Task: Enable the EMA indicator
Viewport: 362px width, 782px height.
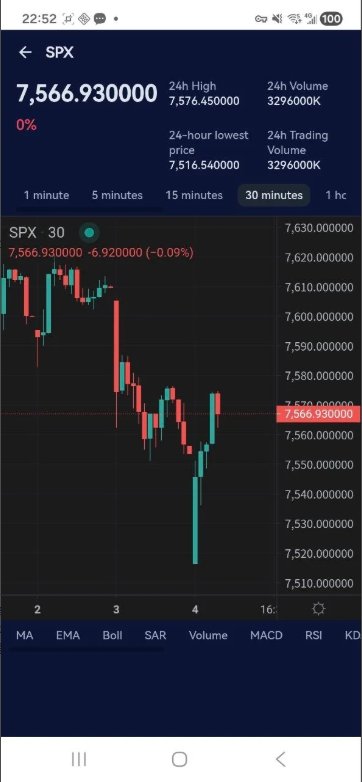Action: coord(68,635)
